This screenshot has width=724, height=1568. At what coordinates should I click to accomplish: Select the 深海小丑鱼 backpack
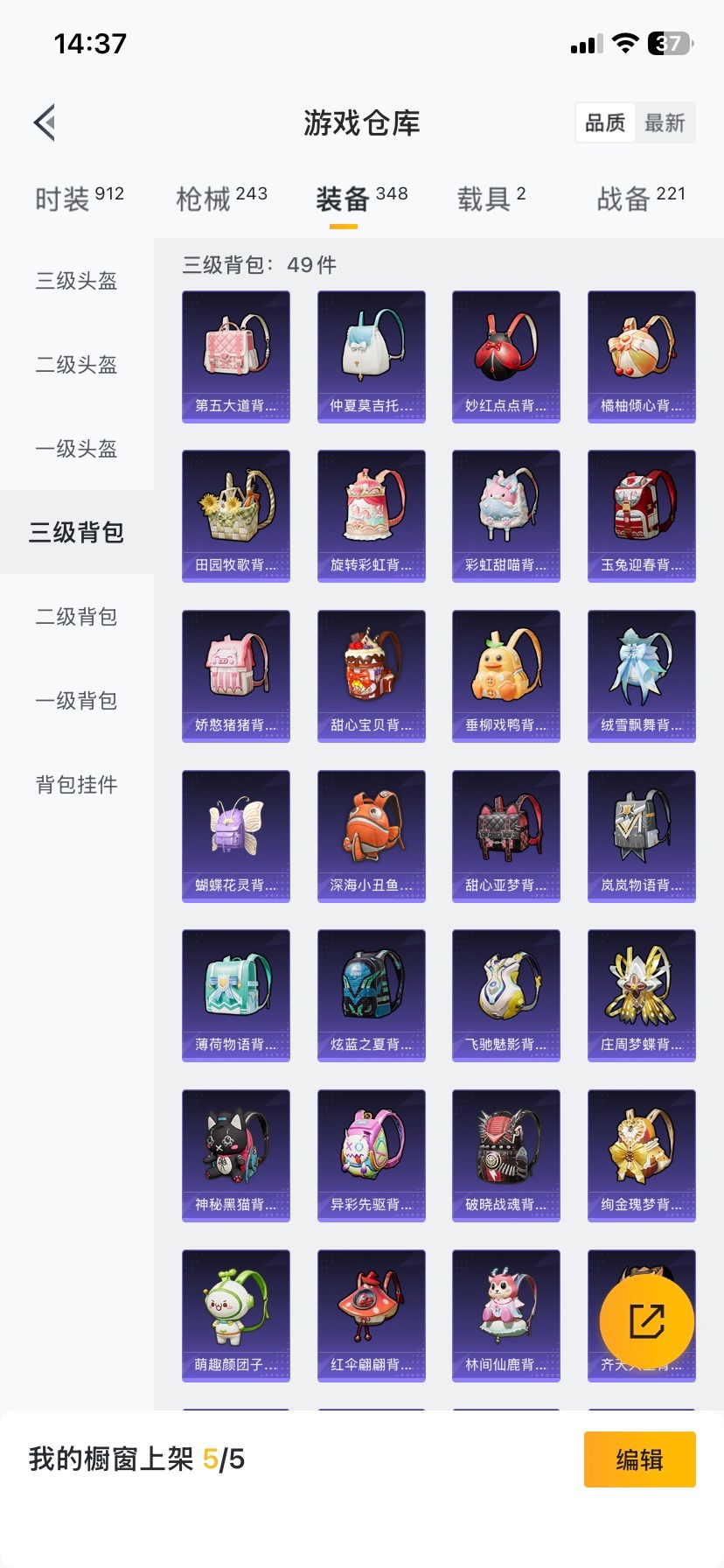click(x=371, y=836)
